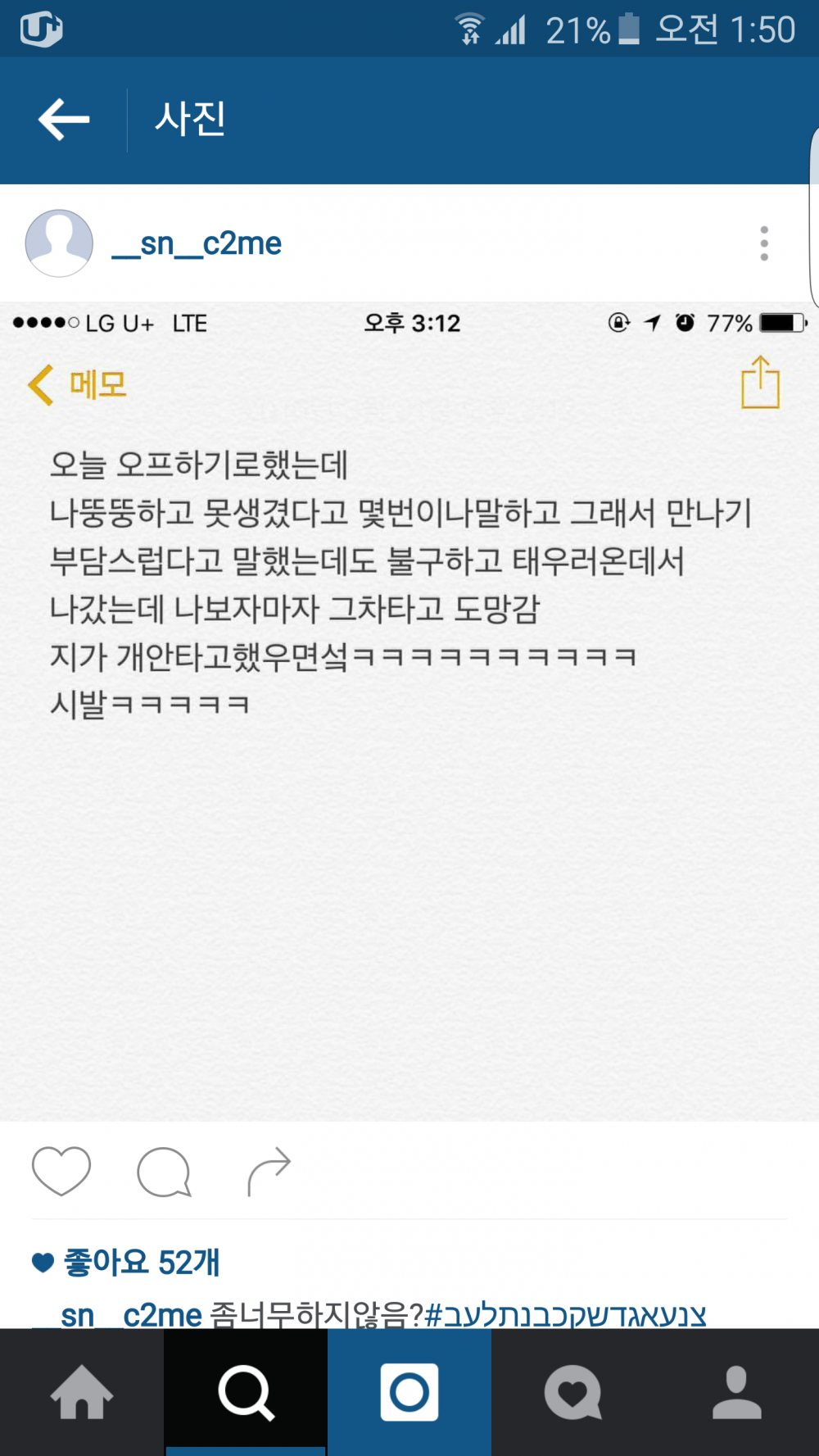Like this post with the heart
Screen dimensions: 819x1456
tap(61, 1171)
